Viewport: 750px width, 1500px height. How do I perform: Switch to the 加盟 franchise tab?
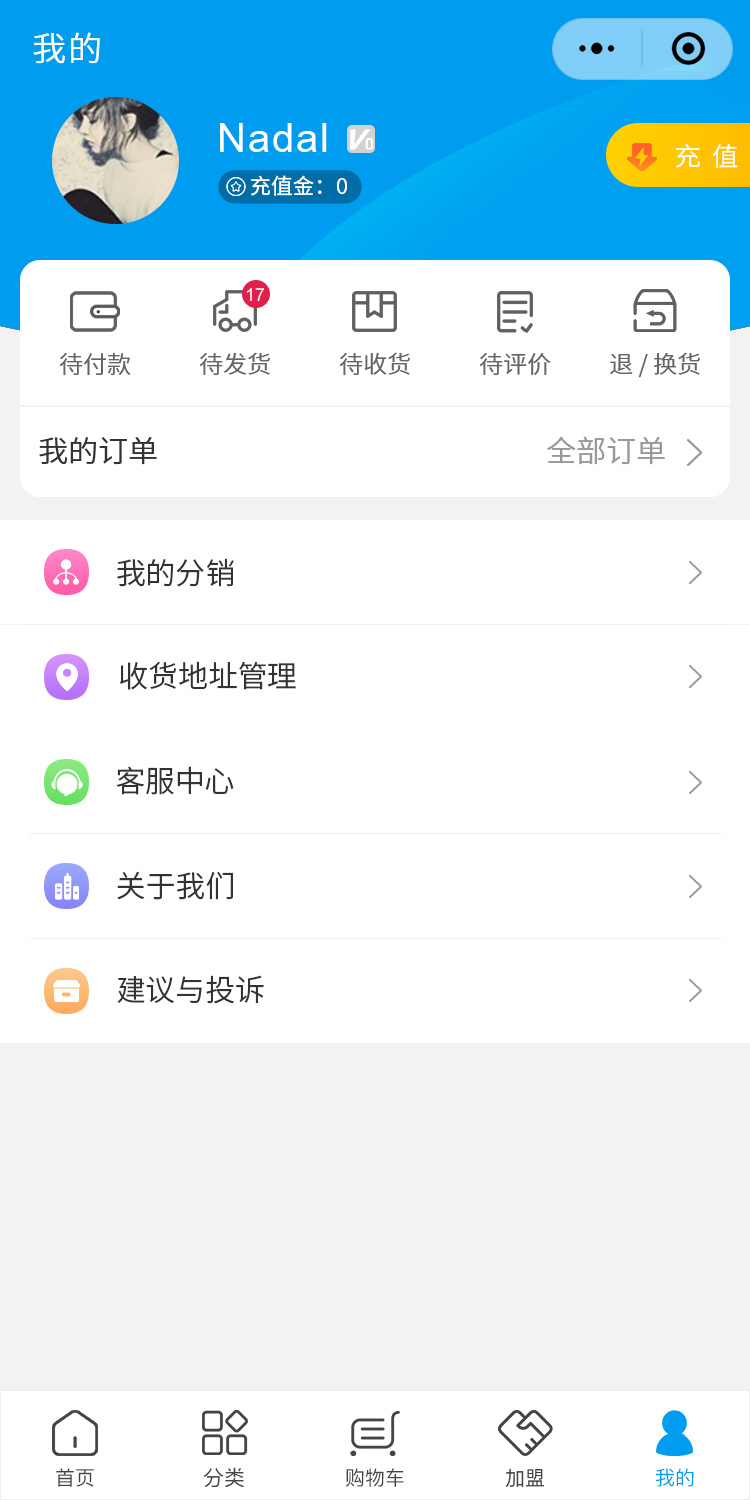tap(525, 1447)
